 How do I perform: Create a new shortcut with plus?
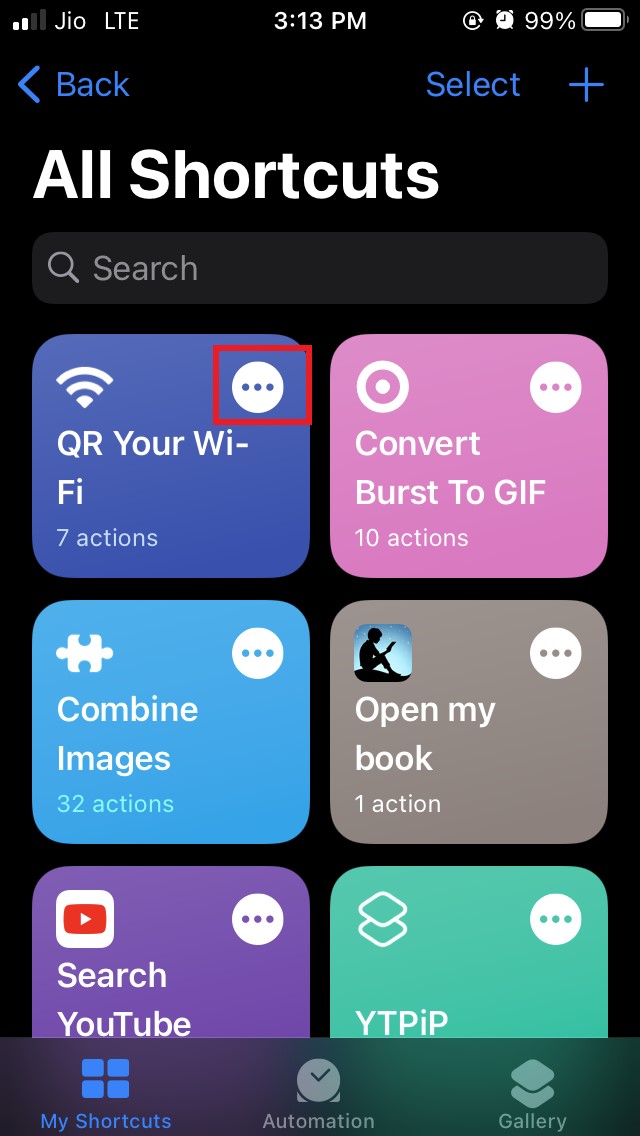point(586,85)
